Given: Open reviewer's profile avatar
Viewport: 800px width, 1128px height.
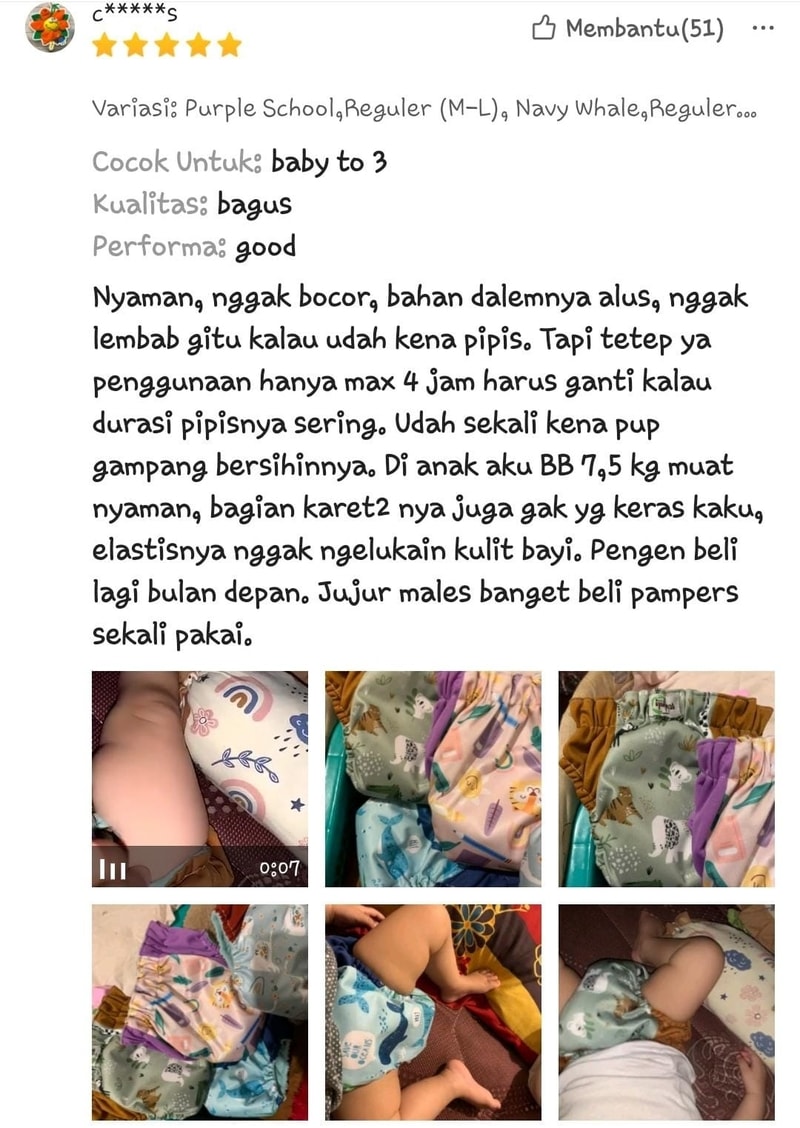Looking at the screenshot, I should 49,28.
